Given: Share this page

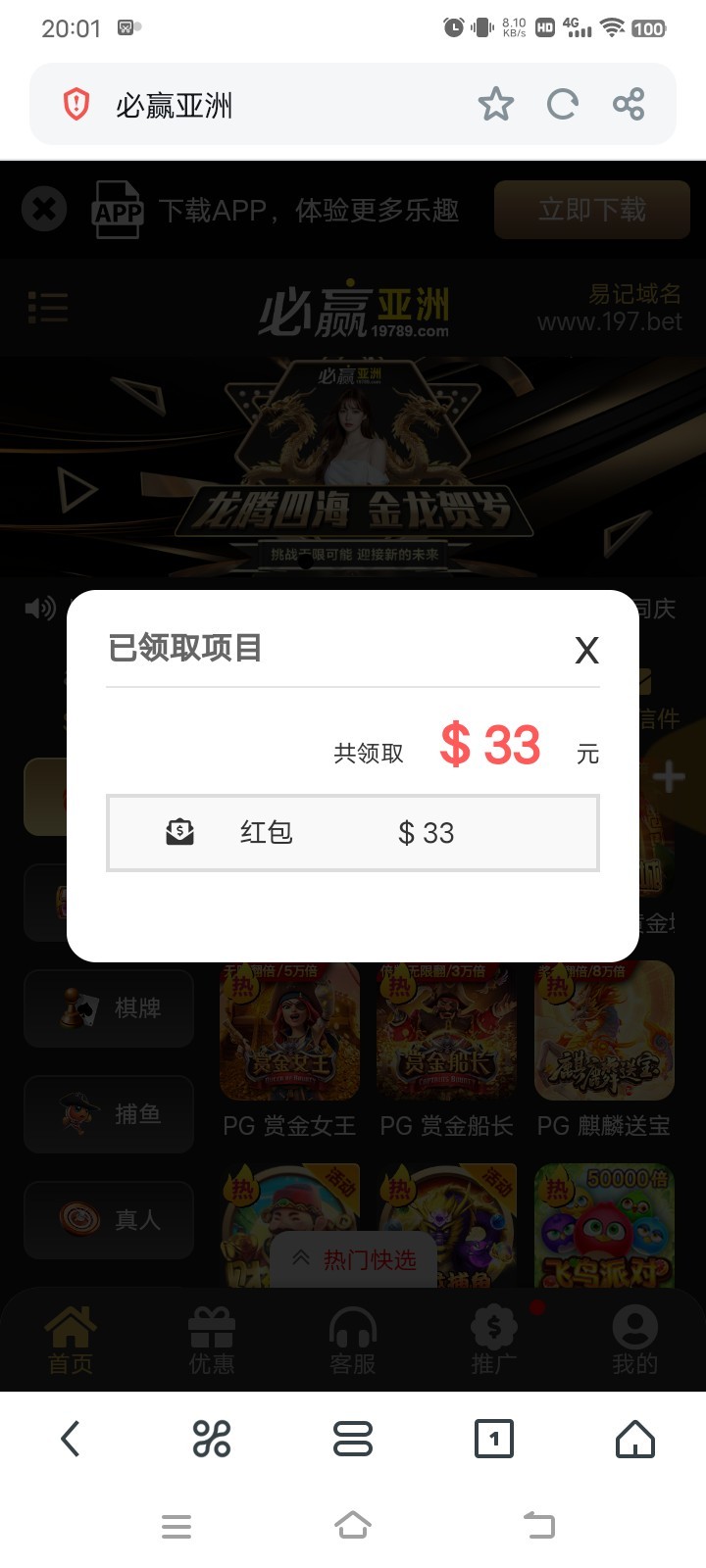Looking at the screenshot, I should [629, 104].
